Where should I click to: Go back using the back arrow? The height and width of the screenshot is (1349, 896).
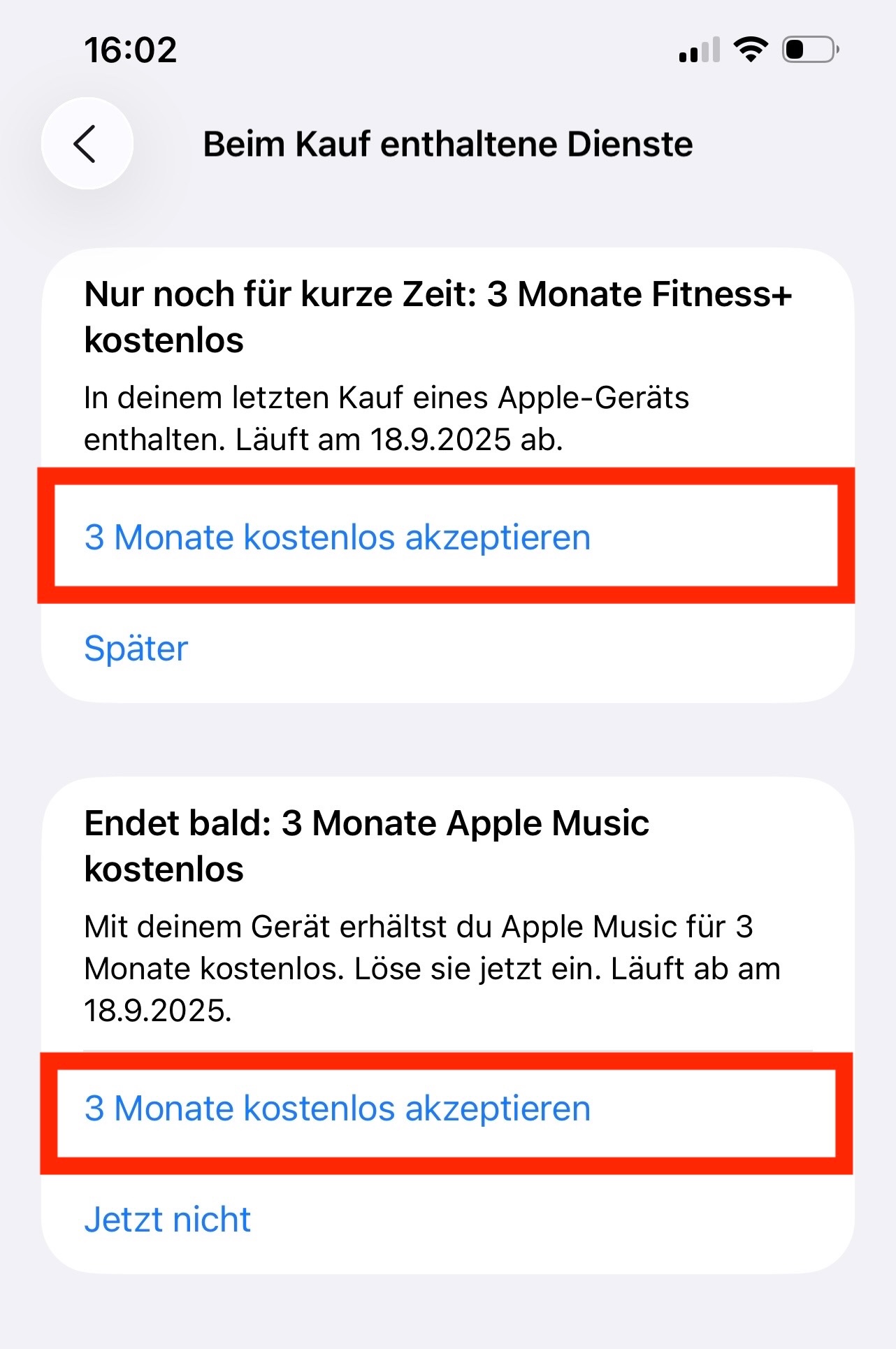[x=87, y=144]
